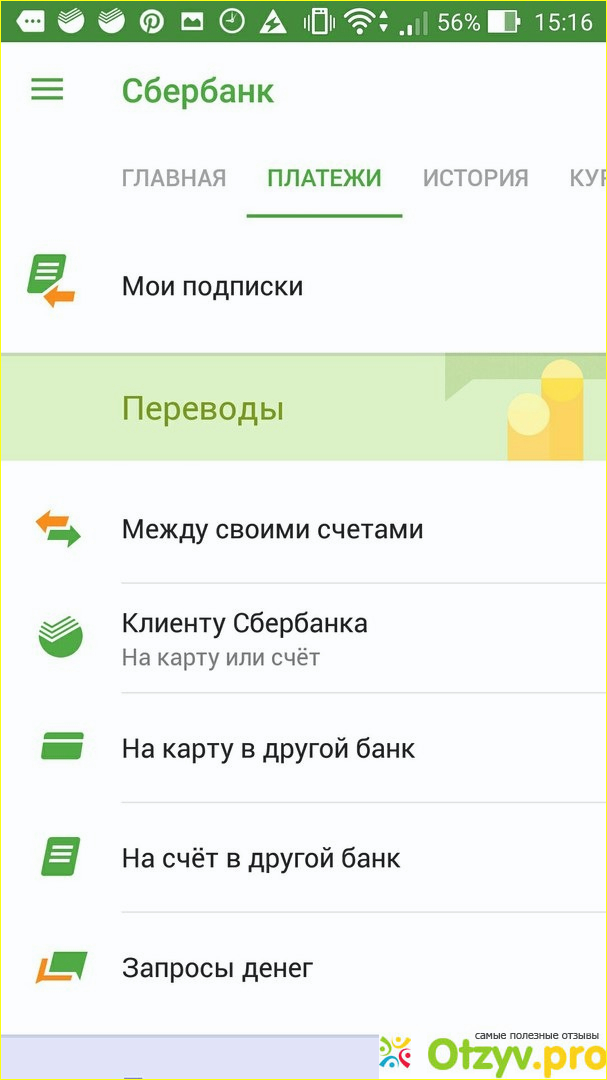Screen dimensions: 607x1080
Task: Choose transfer to Клиенту Сбербанка
Action: coord(244,638)
